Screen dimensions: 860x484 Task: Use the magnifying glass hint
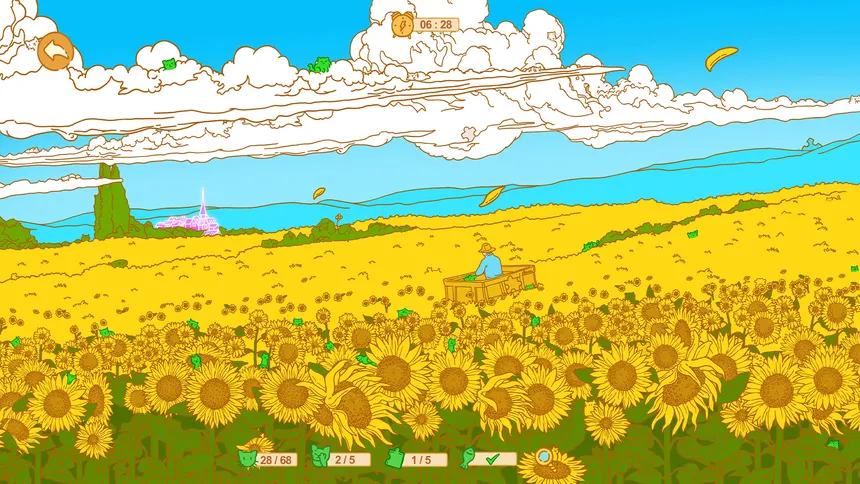coord(544,456)
